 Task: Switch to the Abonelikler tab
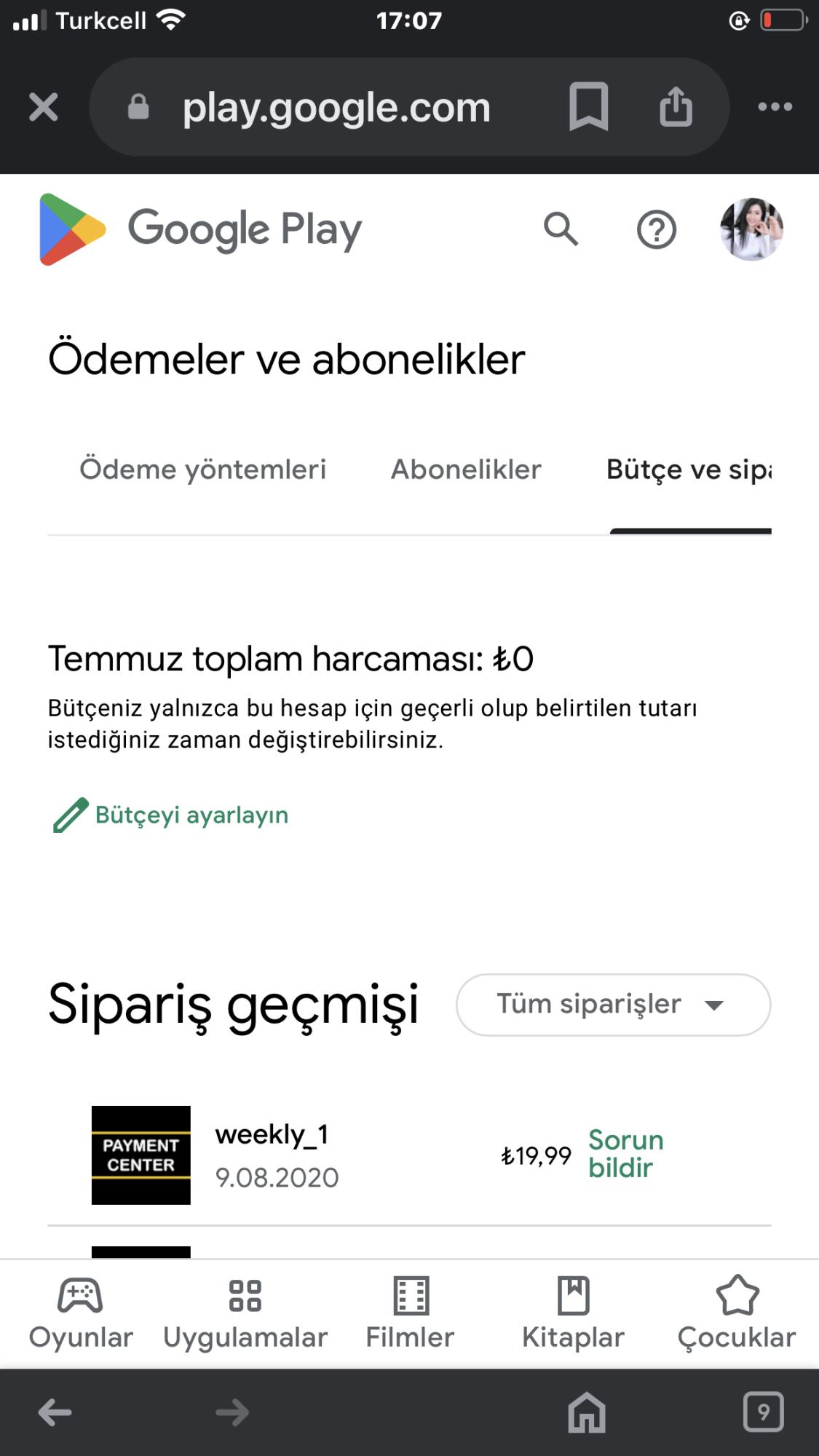tap(465, 469)
